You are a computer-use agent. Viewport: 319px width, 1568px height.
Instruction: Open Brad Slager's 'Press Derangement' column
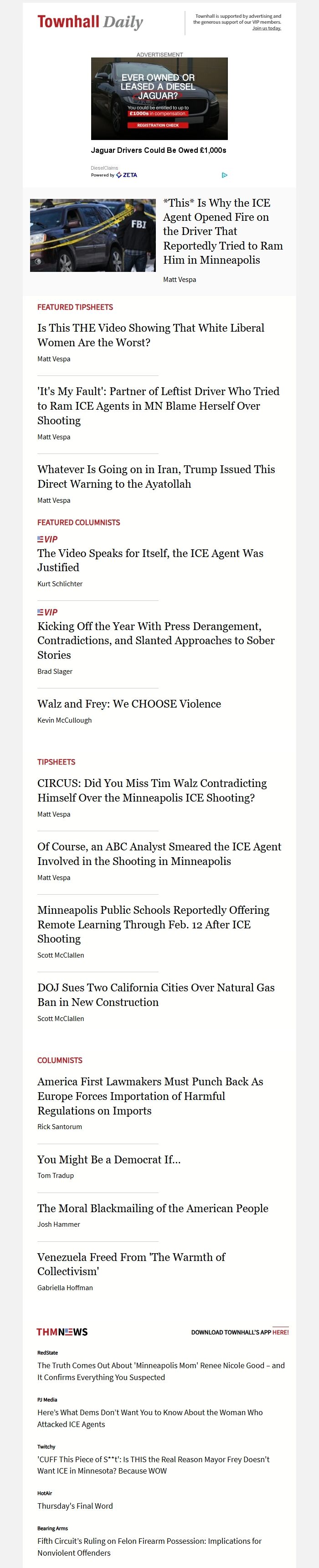(x=155, y=641)
